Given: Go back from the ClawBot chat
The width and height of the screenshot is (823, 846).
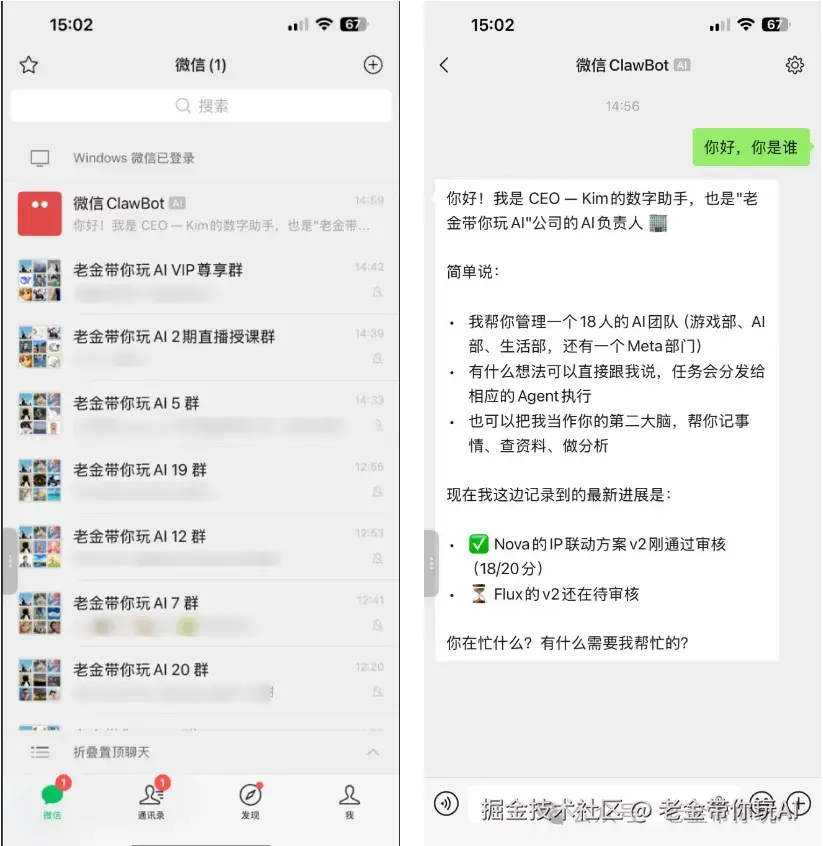Looking at the screenshot, I should coord(444,65).
